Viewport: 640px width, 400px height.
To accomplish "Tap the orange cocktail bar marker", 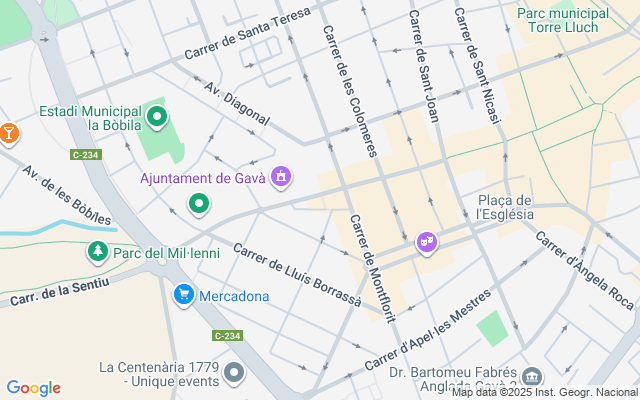I will [8, 133].
